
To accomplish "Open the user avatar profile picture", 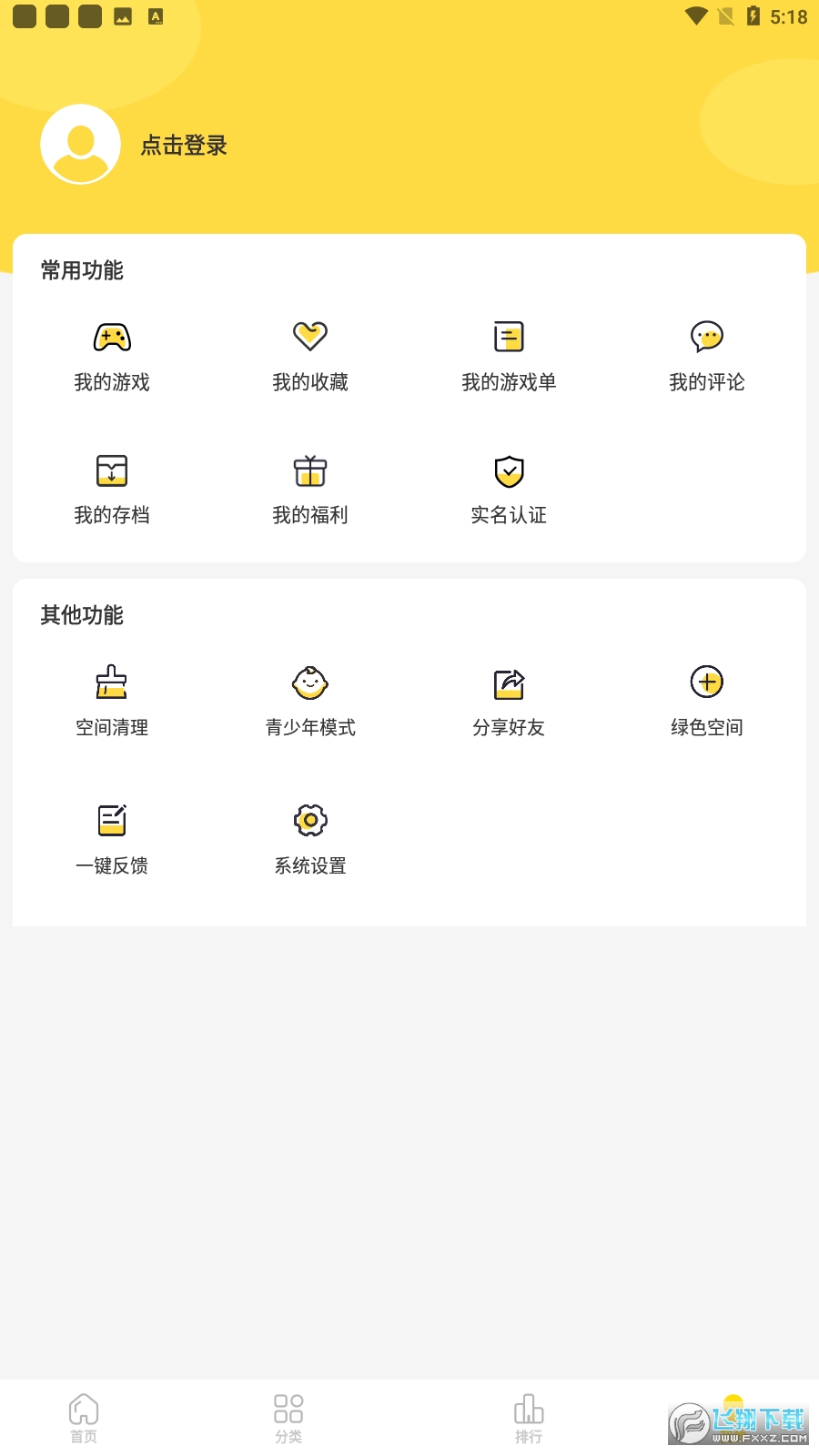I will click(80, 144).
